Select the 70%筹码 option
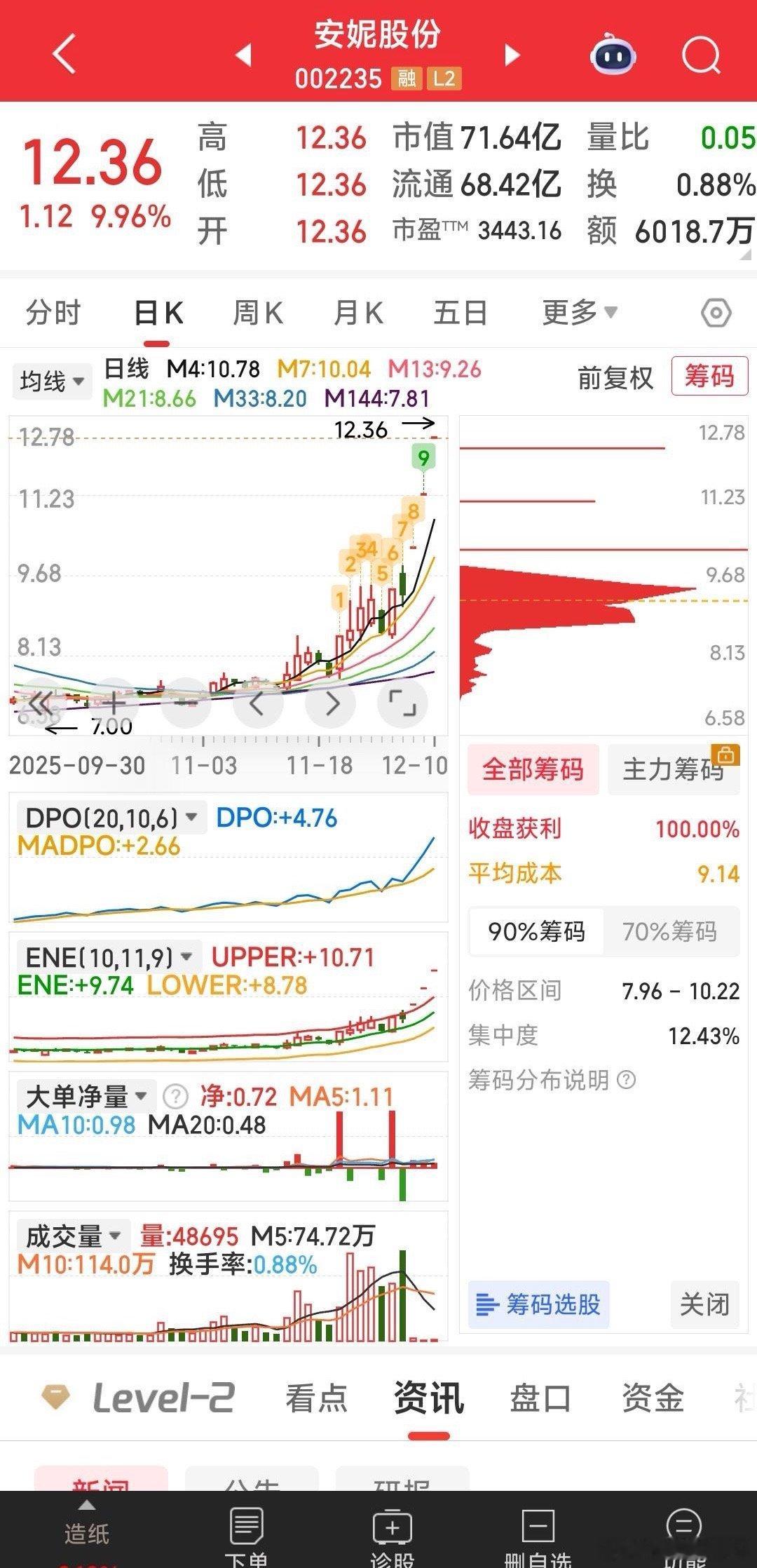757x1568 pixels. [x=669, y=931]
